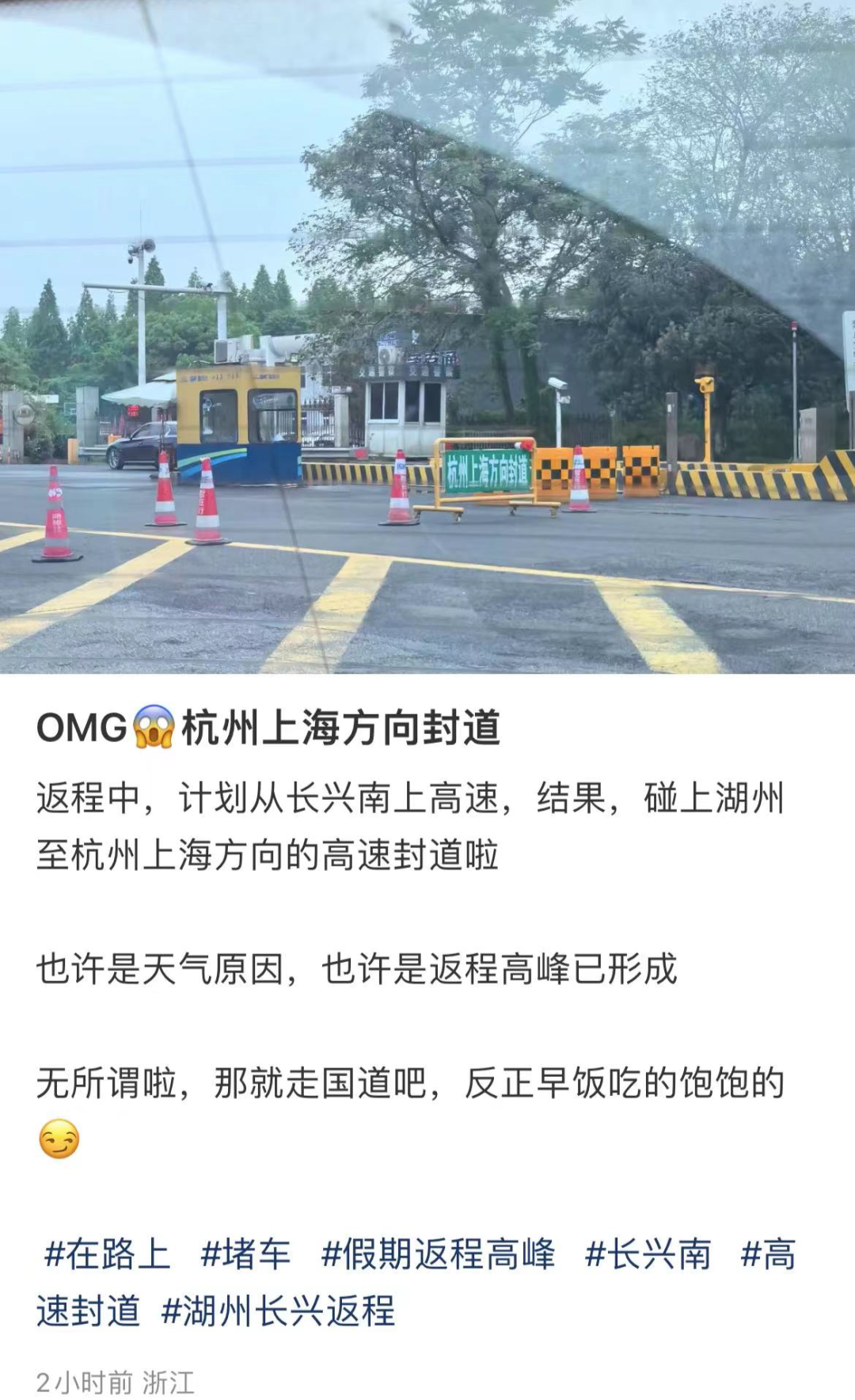
Task: View the #假期返程高峰 topic
Action: [438, 1255]
